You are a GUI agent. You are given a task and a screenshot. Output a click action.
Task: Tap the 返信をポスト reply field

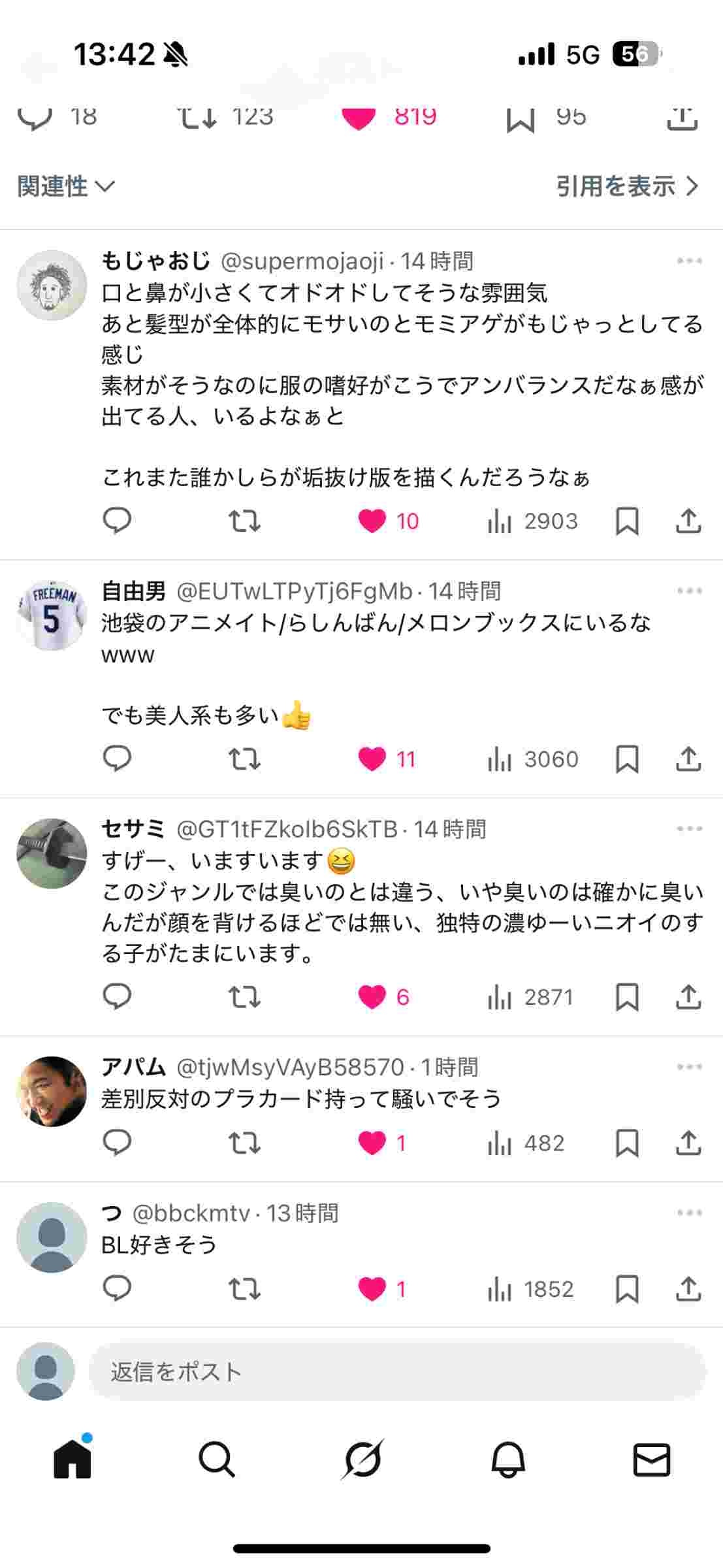397,1371
